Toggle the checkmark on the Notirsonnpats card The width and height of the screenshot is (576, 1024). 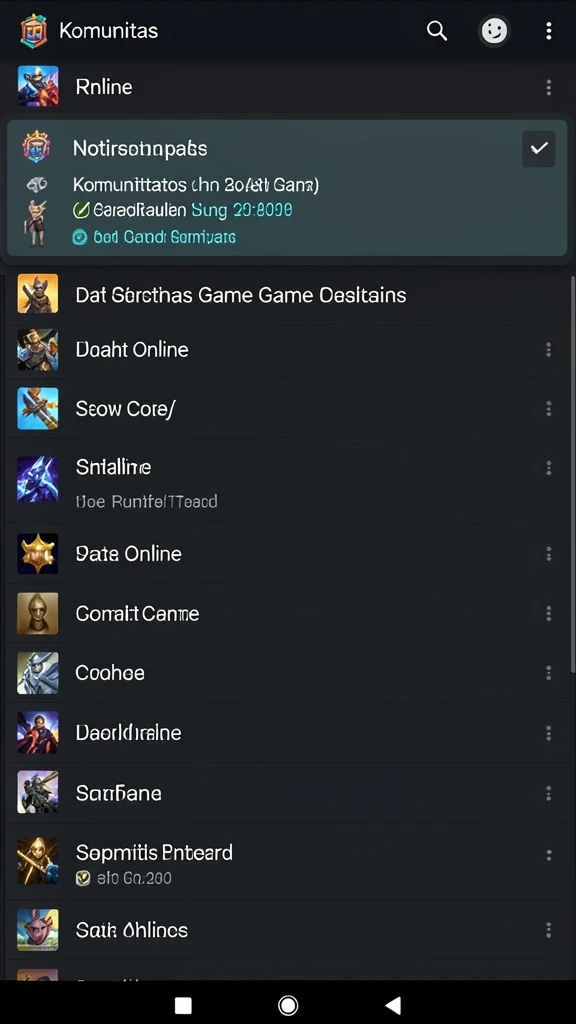pyautogui.click(x=539, y=149)
